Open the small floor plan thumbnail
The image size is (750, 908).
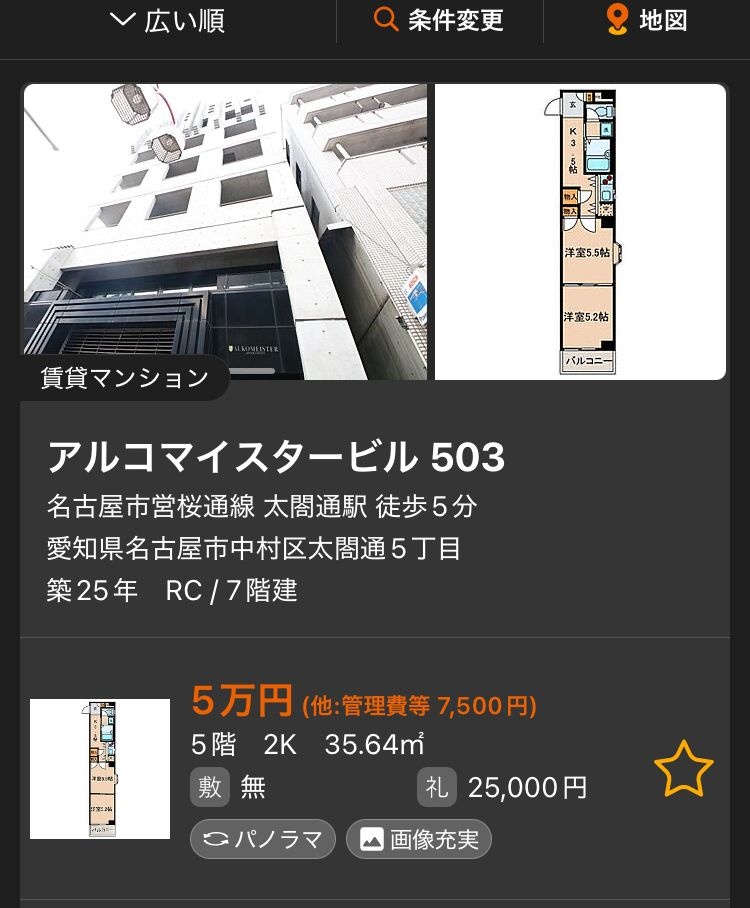[x=100, y=769]
